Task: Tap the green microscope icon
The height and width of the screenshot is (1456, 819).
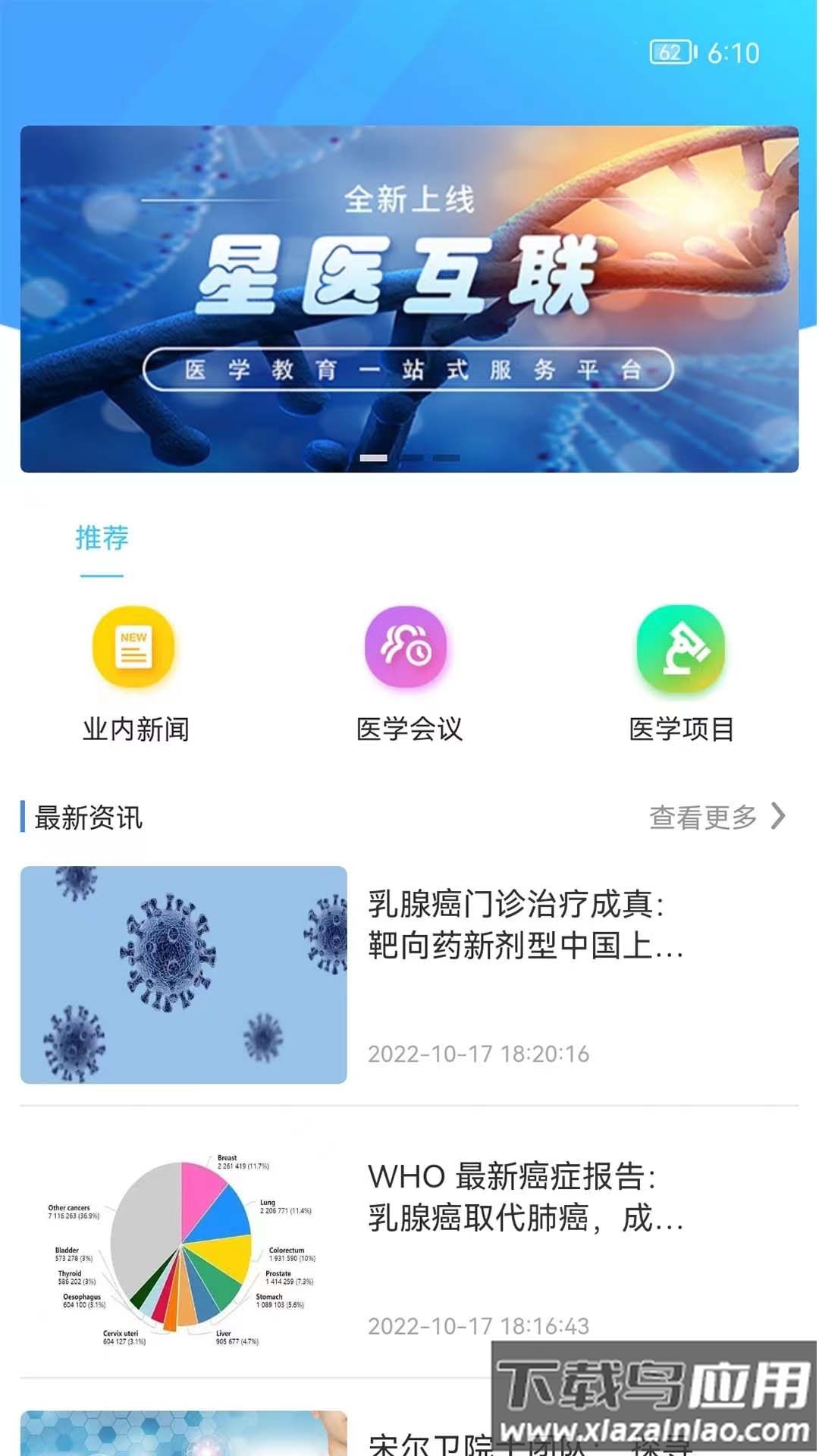Action: (681, 648)
